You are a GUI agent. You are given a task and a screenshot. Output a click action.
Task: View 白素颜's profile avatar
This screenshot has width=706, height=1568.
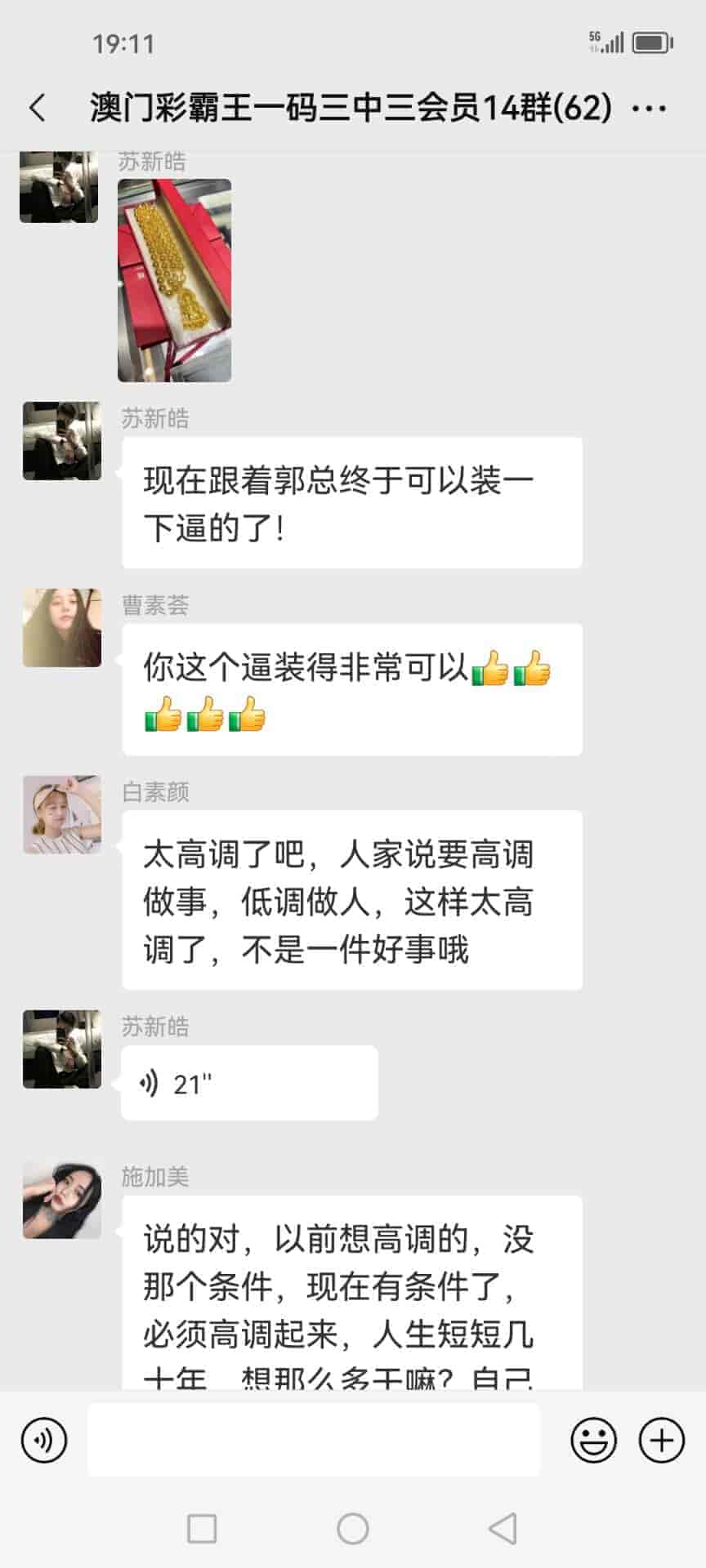click(x=62, y=814)
